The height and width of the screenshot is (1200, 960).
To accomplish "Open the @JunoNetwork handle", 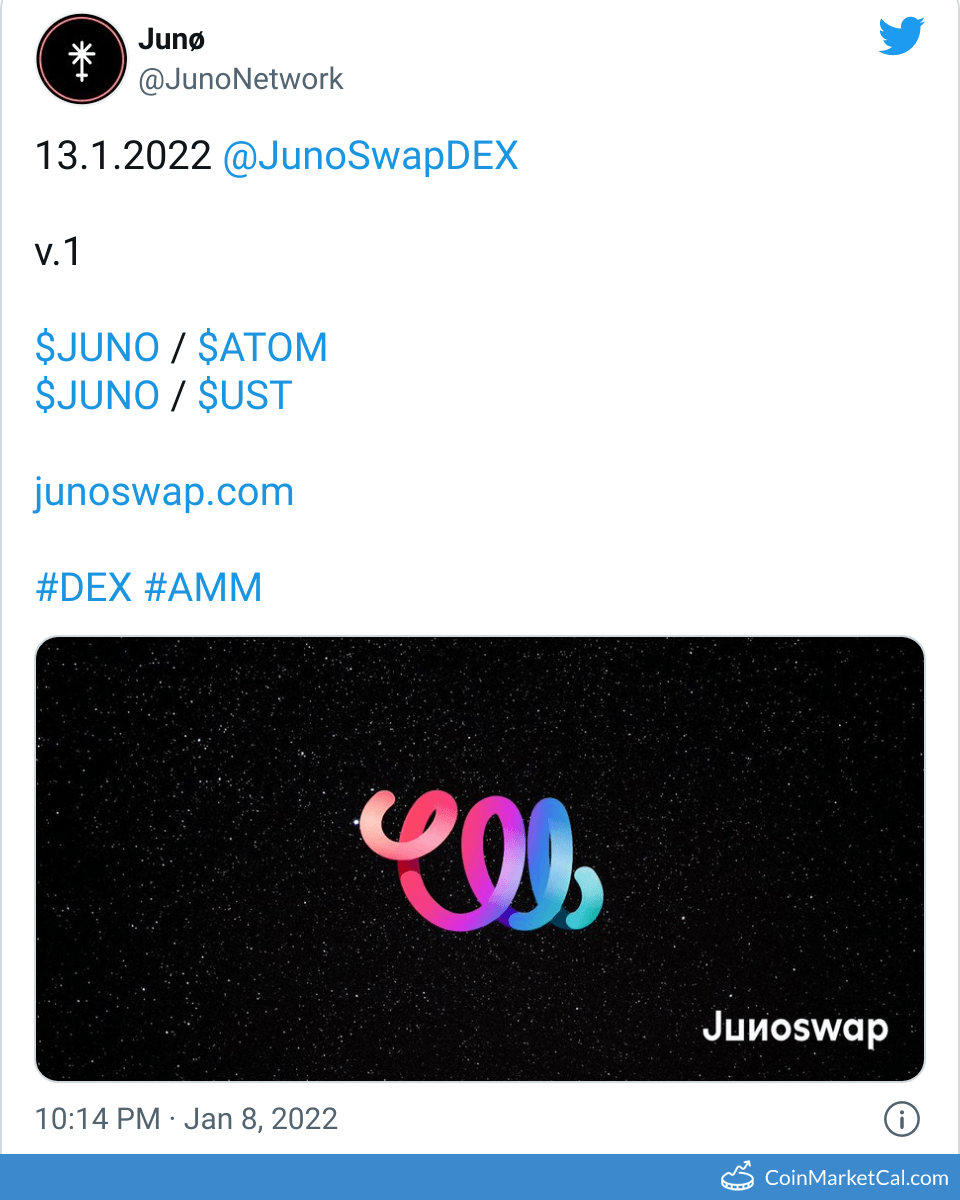I will [x=242, y=79].
